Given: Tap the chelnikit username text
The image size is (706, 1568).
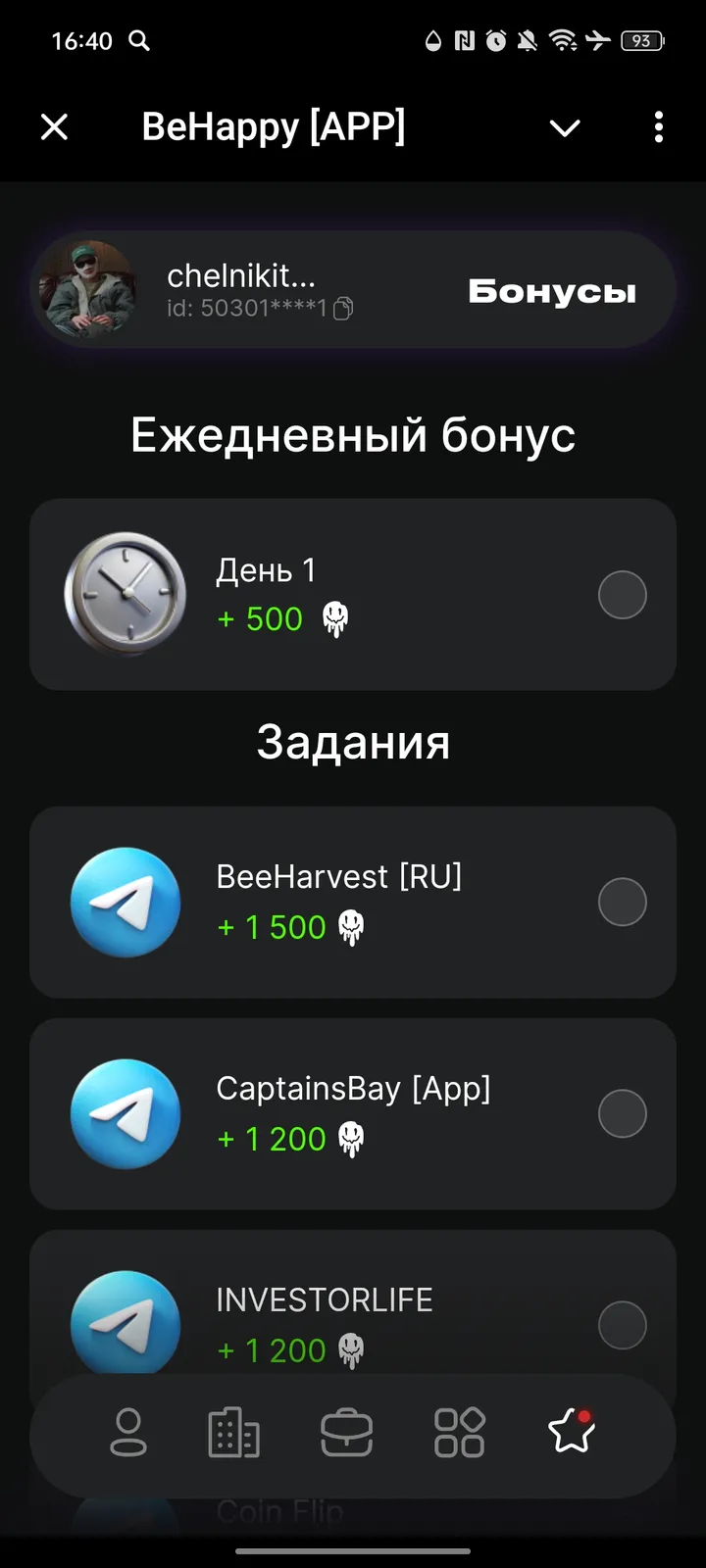Looking at the screenshot, I should [x=241, y=275].
